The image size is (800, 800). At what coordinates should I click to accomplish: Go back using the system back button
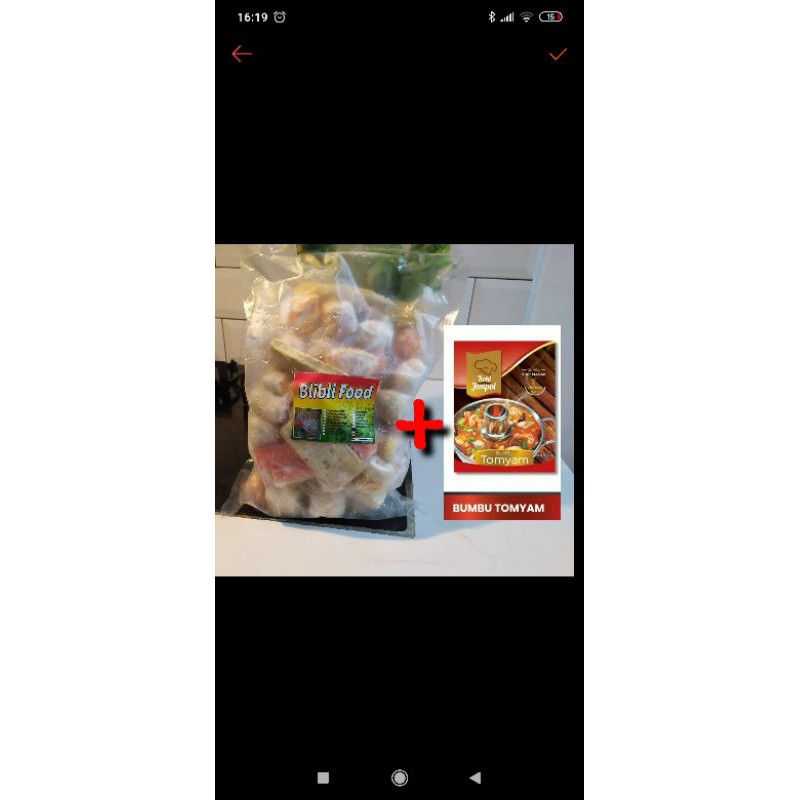pyautogui.click(x=475, y=777)
